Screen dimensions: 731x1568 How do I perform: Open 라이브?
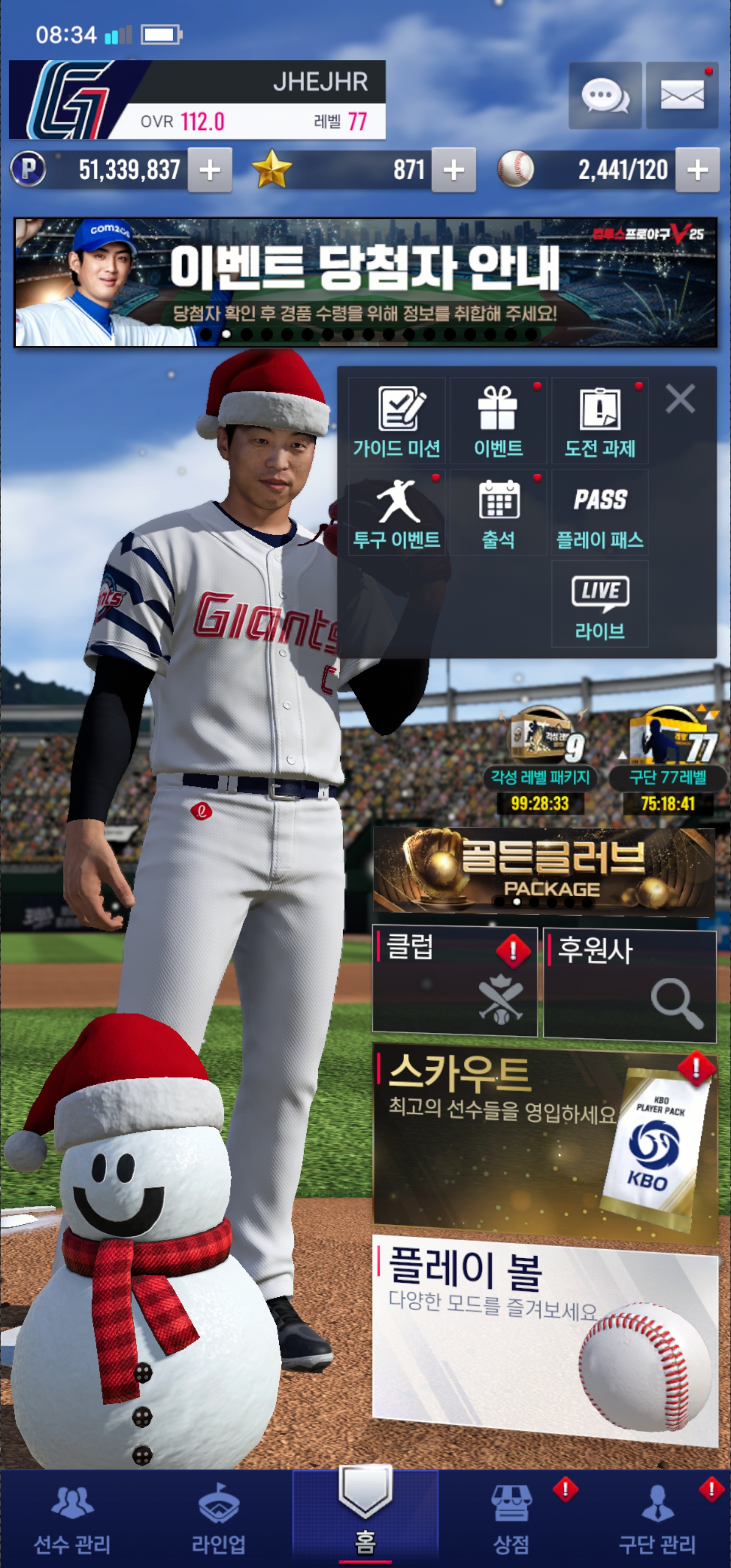[x=600, y=604]
